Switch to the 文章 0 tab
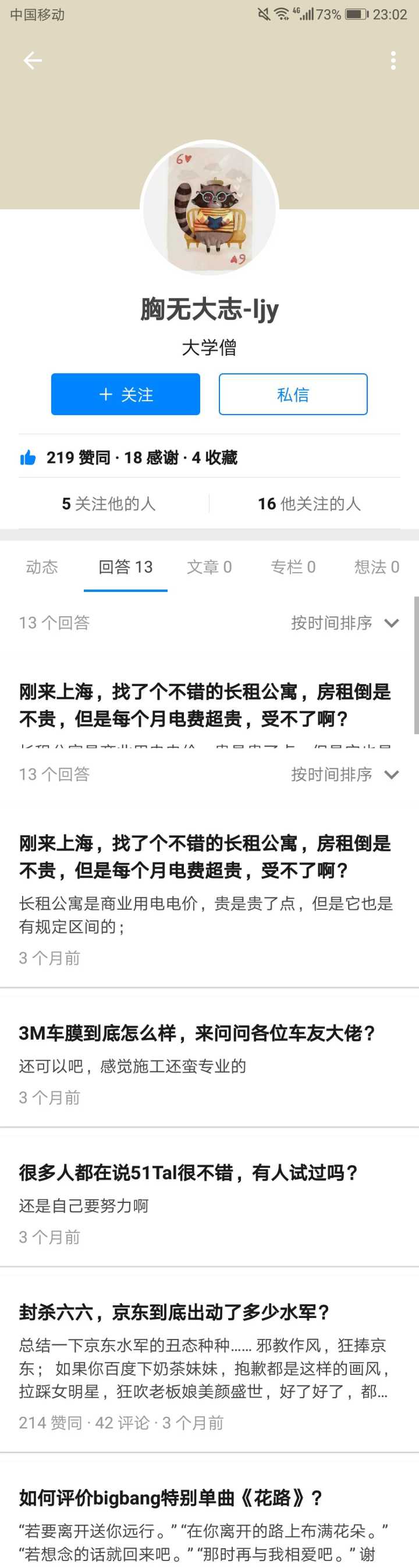 209,567
